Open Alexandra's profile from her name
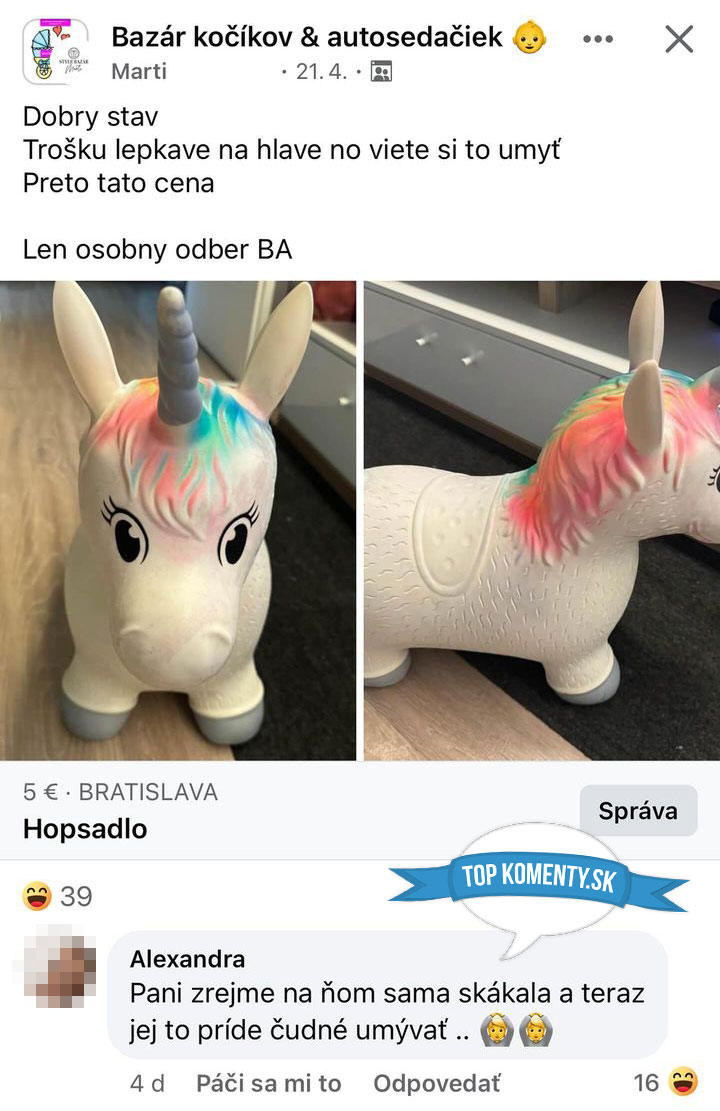Viewport: 720px width, 1111px height. [x=187, y=959]
